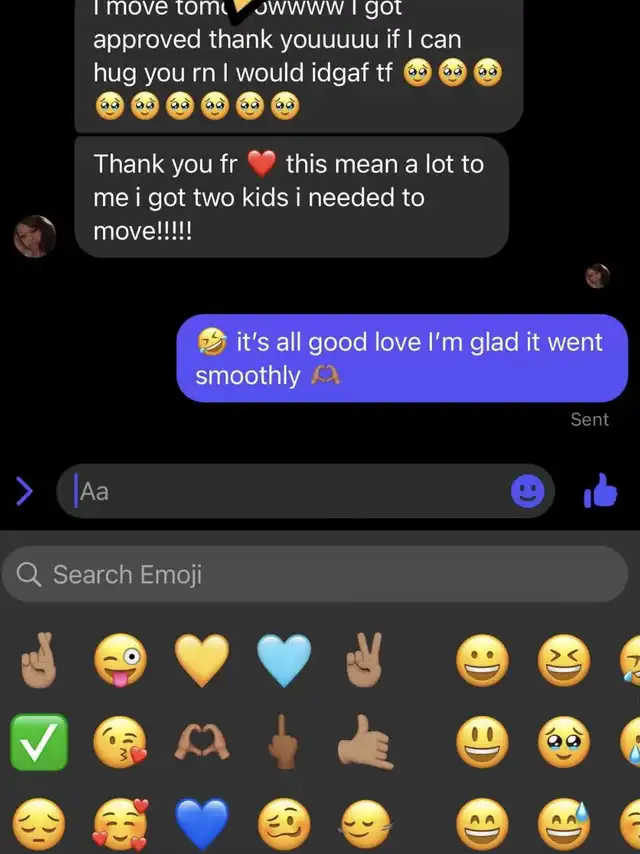Insert the dark blue heart emoji
The image size is (640, 854).
click(x=202, y=824)
